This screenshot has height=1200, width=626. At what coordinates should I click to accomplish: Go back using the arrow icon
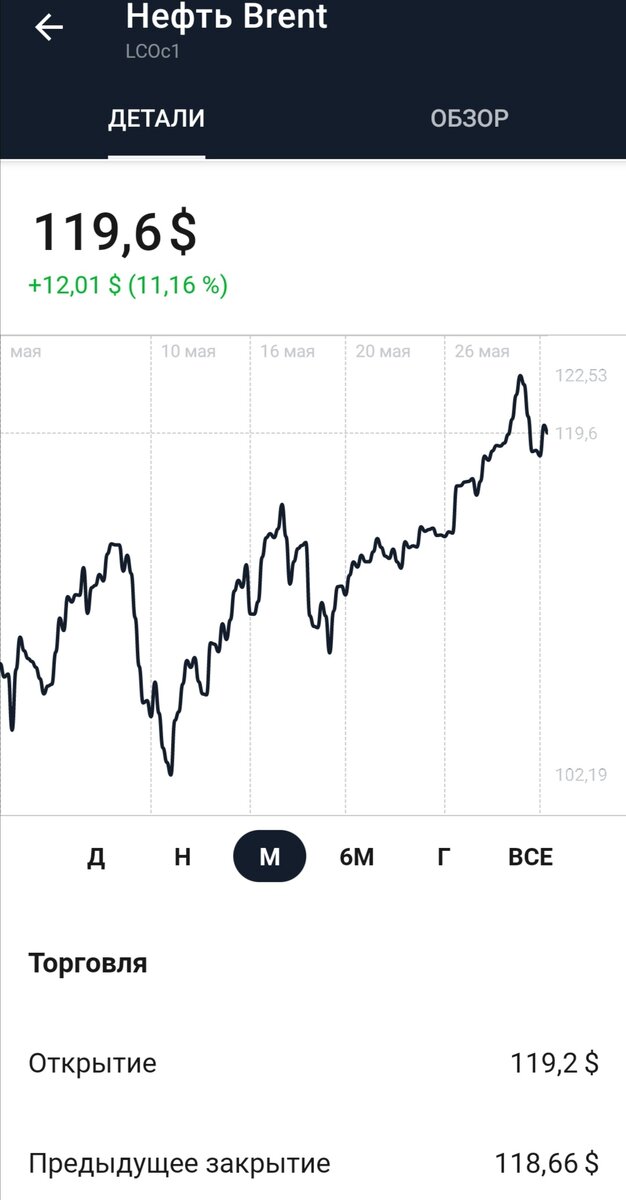tap(48, 28)
